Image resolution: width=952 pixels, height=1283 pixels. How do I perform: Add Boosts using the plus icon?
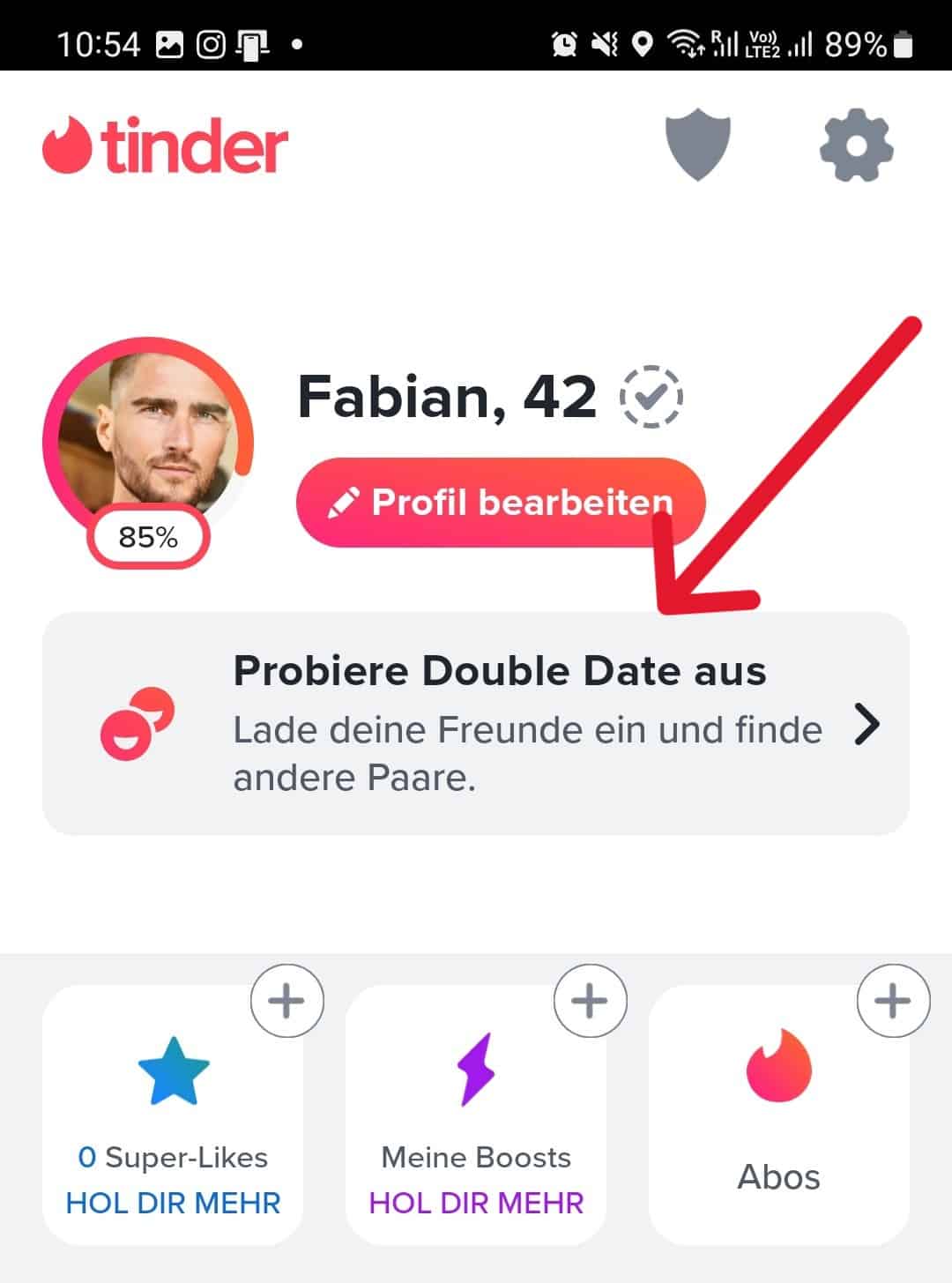pyautogui.click(x=589, y=1000)
